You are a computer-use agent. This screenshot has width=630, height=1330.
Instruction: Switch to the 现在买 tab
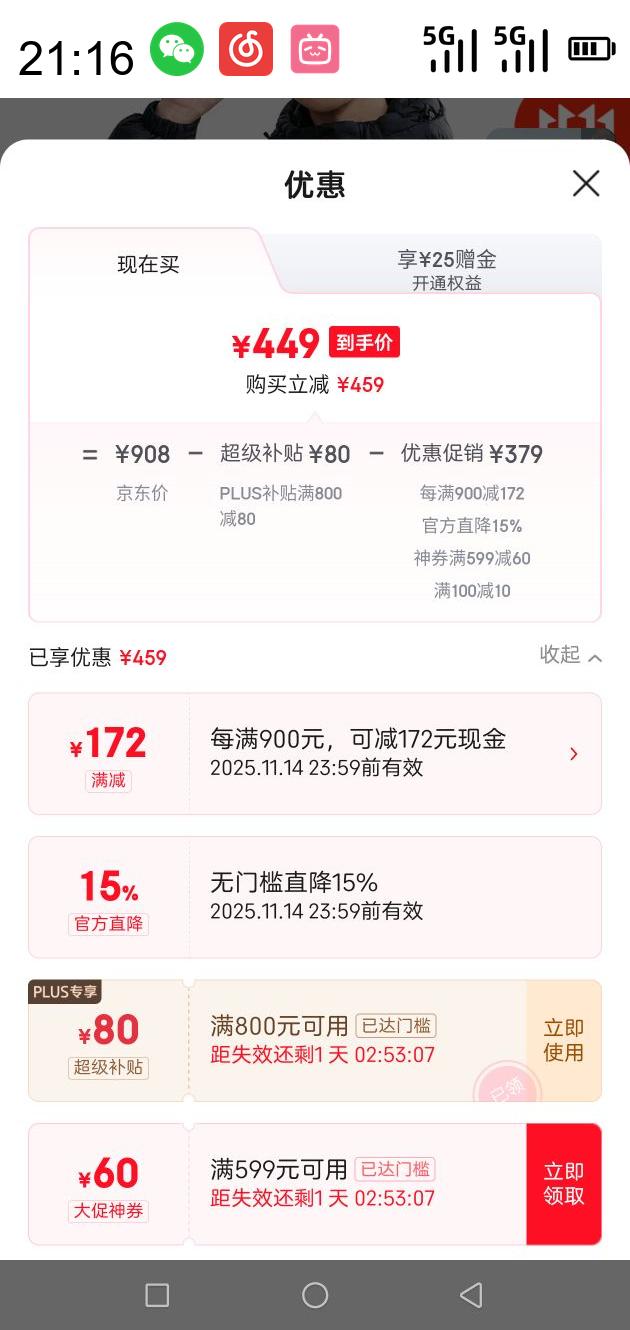coord(148,265)
